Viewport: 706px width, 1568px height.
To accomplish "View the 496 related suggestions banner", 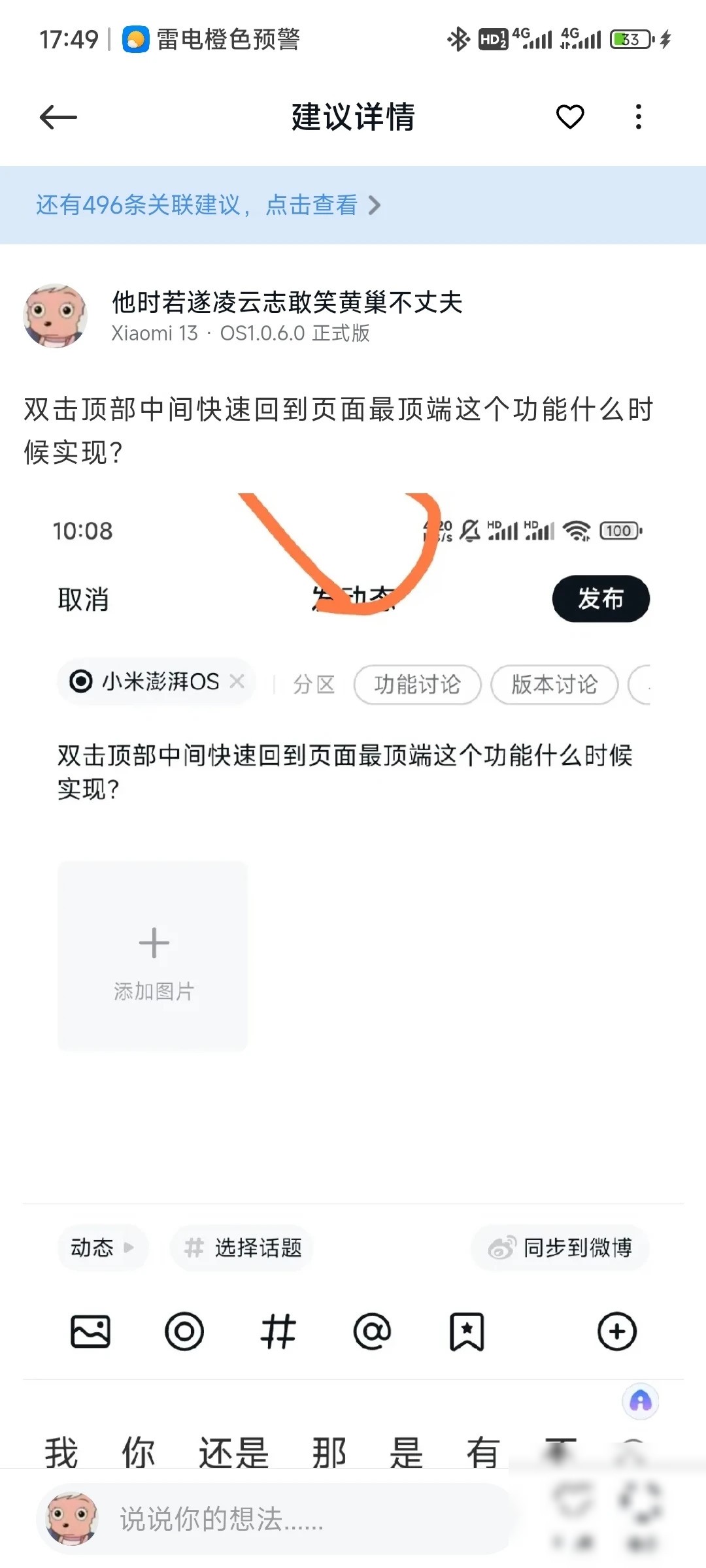I will click(x=353, y=205).
